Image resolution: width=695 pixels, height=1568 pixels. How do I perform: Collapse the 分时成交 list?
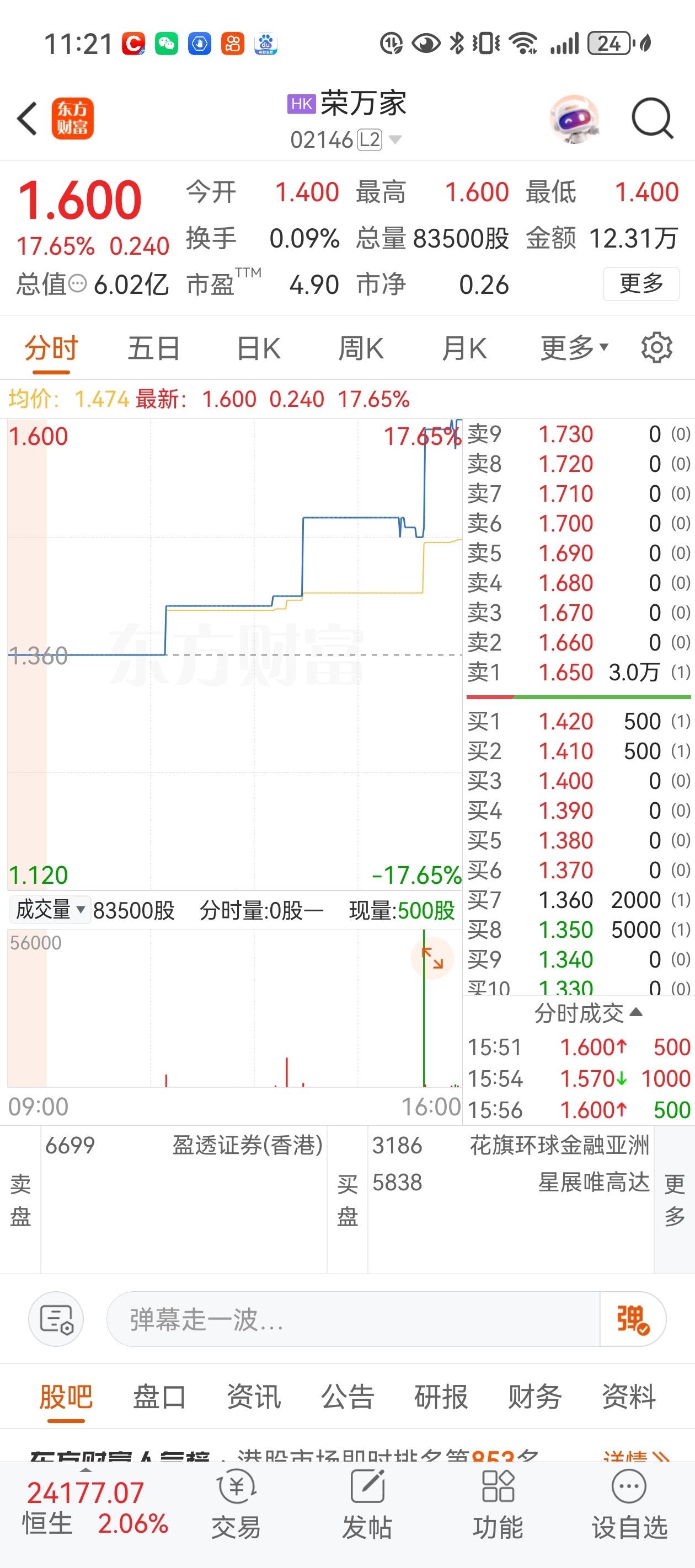click(x=588, y=1013)
